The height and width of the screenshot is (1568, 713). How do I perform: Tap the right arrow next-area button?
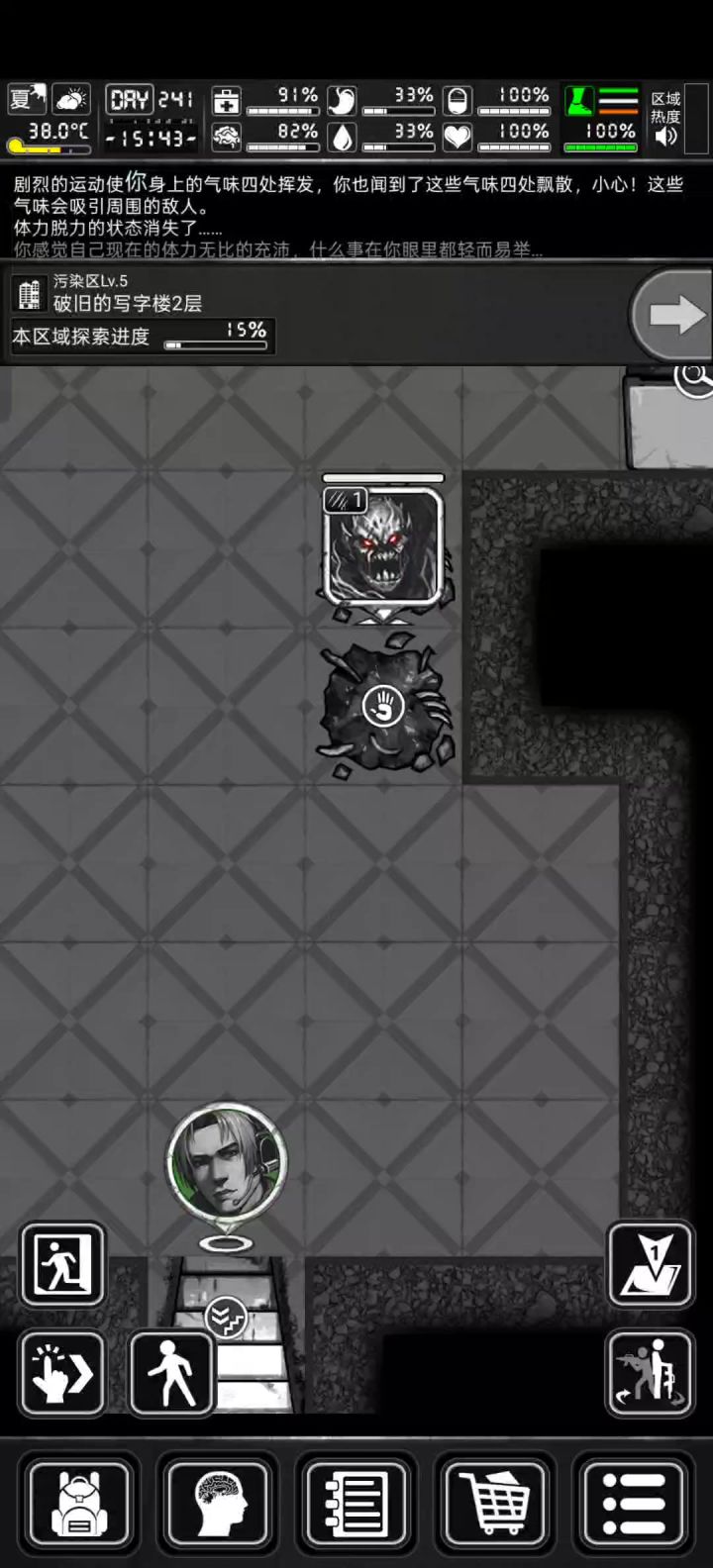[673, 315]
